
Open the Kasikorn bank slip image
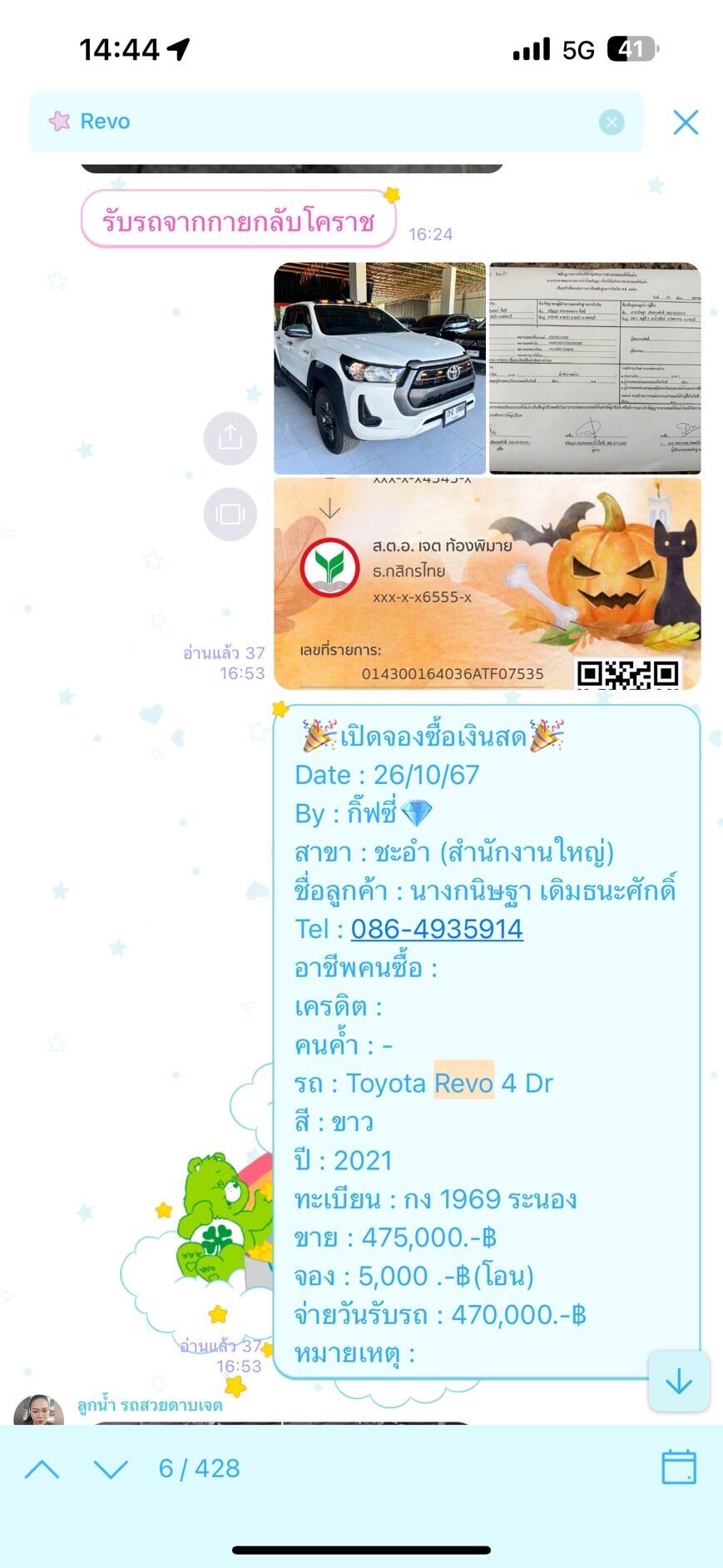coord(488,583)
